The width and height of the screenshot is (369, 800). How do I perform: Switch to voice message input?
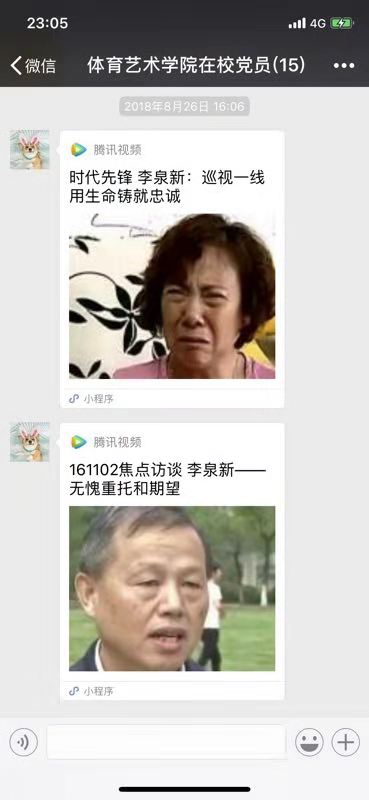pos(23,742)
